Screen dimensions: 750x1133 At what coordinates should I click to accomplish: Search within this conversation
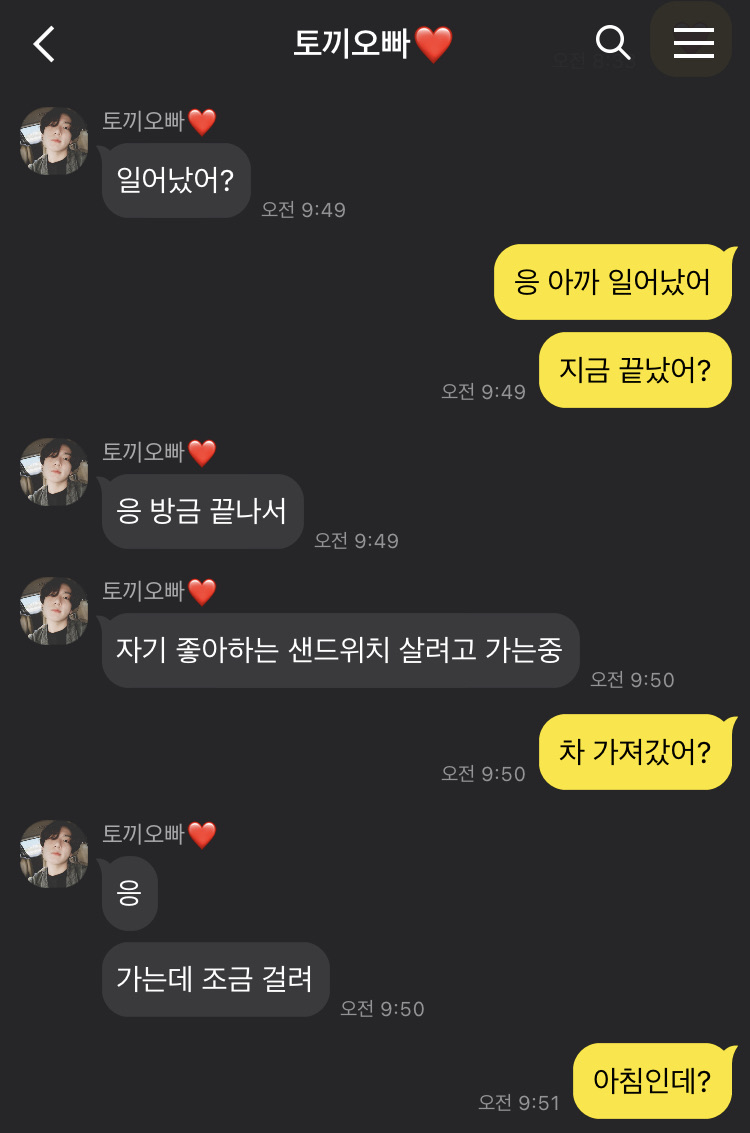(612, 43)
